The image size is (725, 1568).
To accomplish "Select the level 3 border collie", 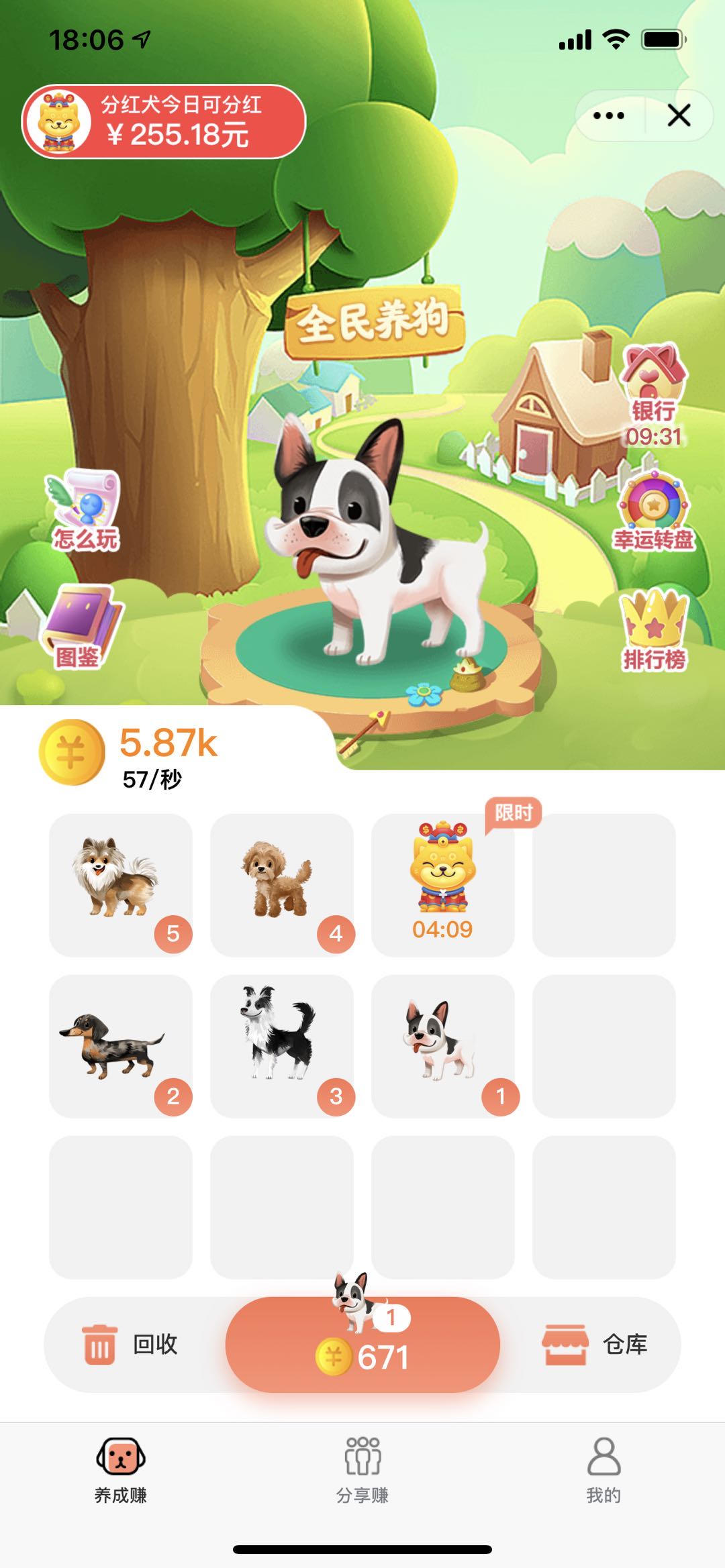I will (x=282, y=1045).
